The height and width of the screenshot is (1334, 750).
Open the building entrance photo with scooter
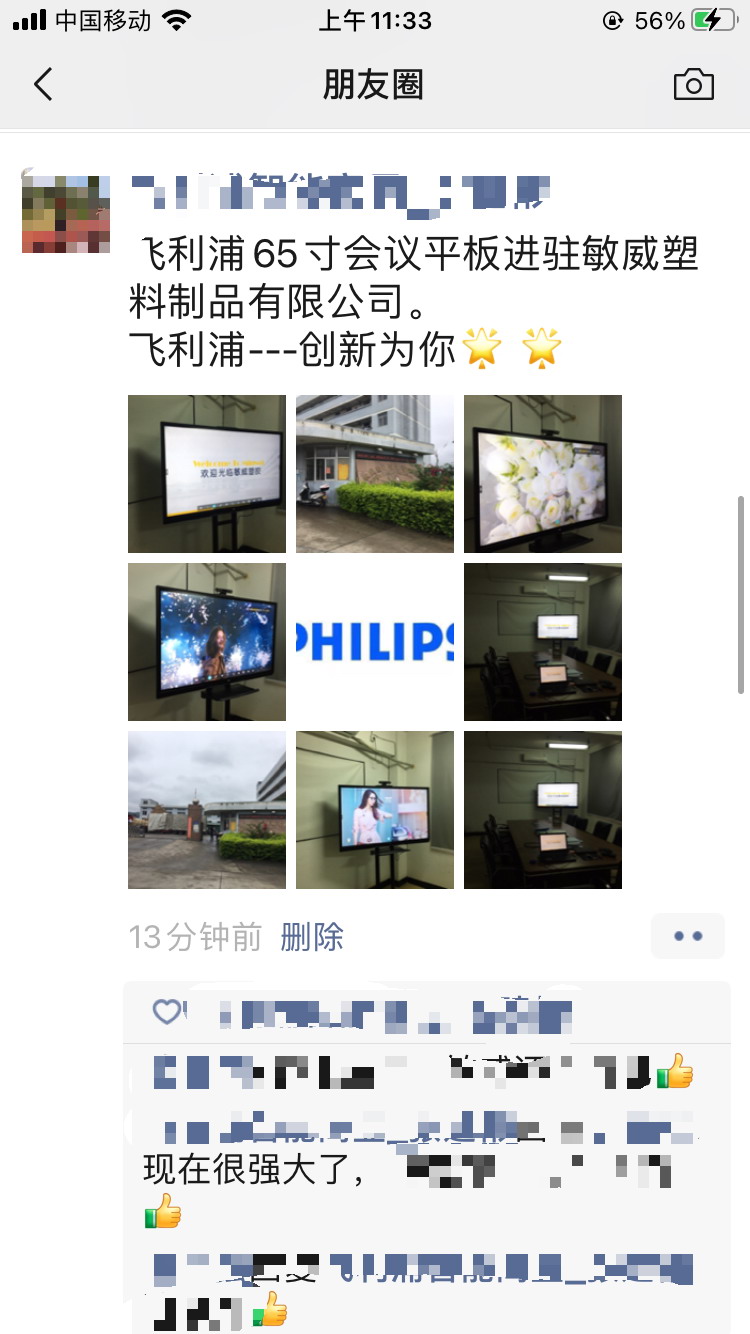[x=375, y=474]
